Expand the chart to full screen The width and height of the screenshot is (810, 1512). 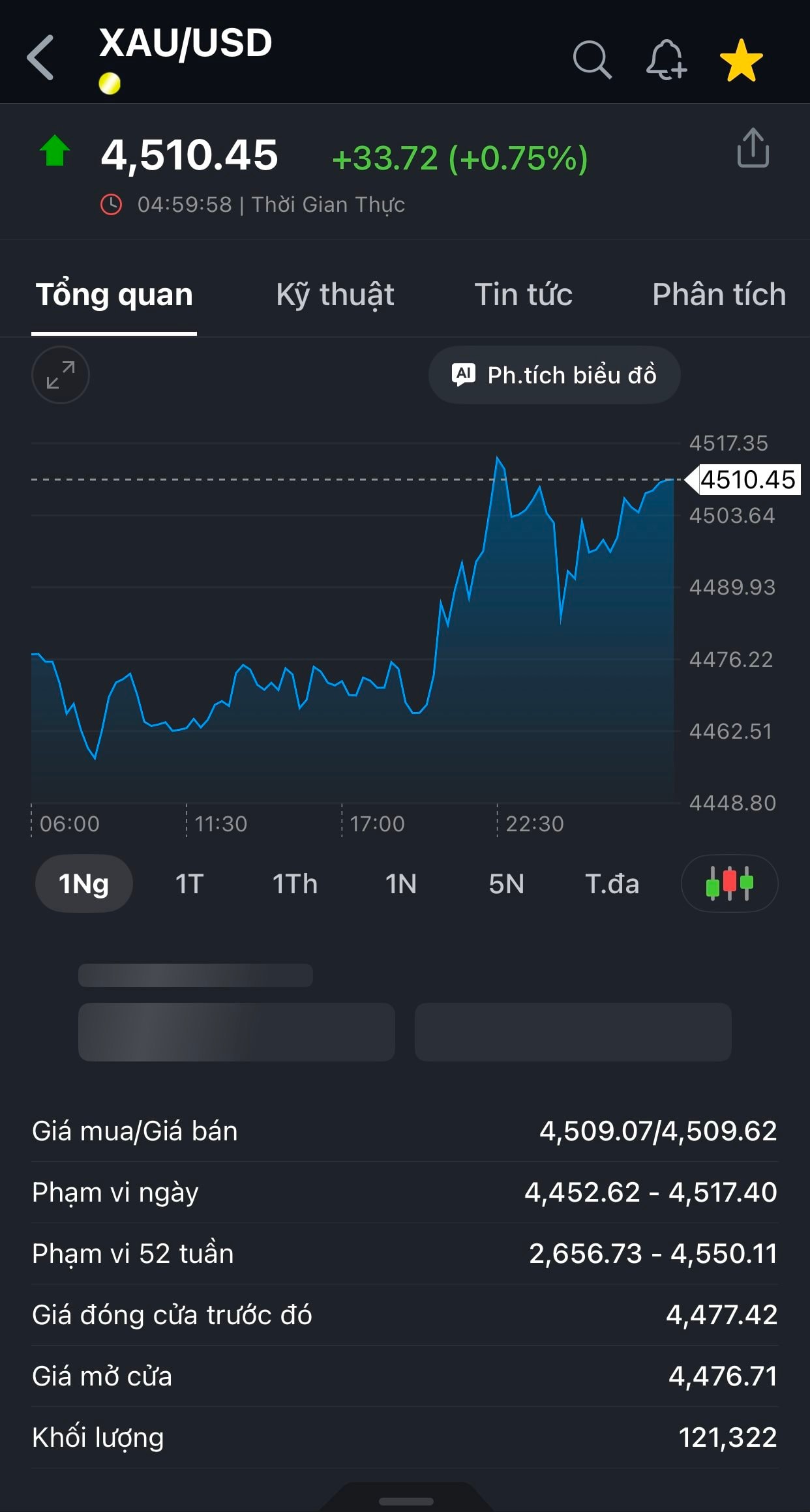coord(61,375)
